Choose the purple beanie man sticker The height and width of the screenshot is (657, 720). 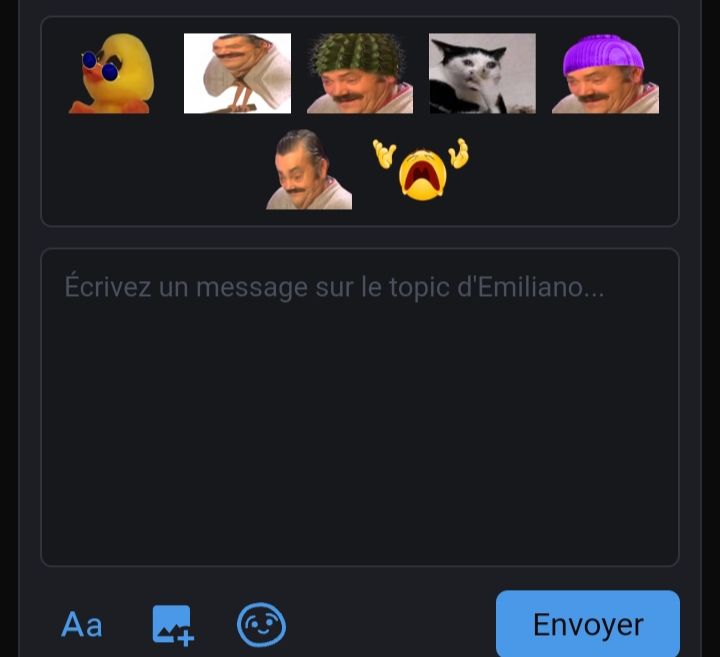(x=605, y=73)
